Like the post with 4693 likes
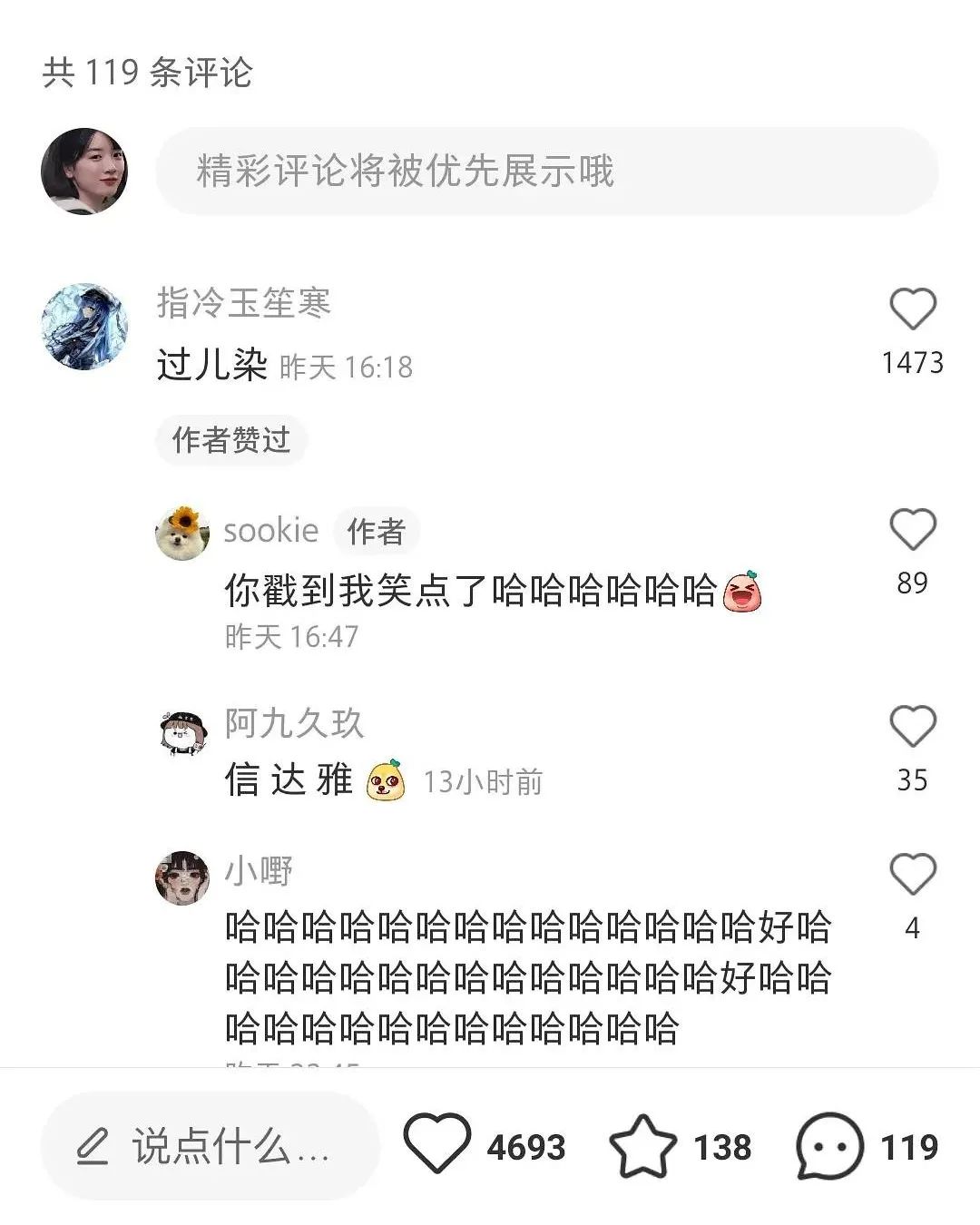This screenshot has width=980, height=1225. tap(437, 1144)
